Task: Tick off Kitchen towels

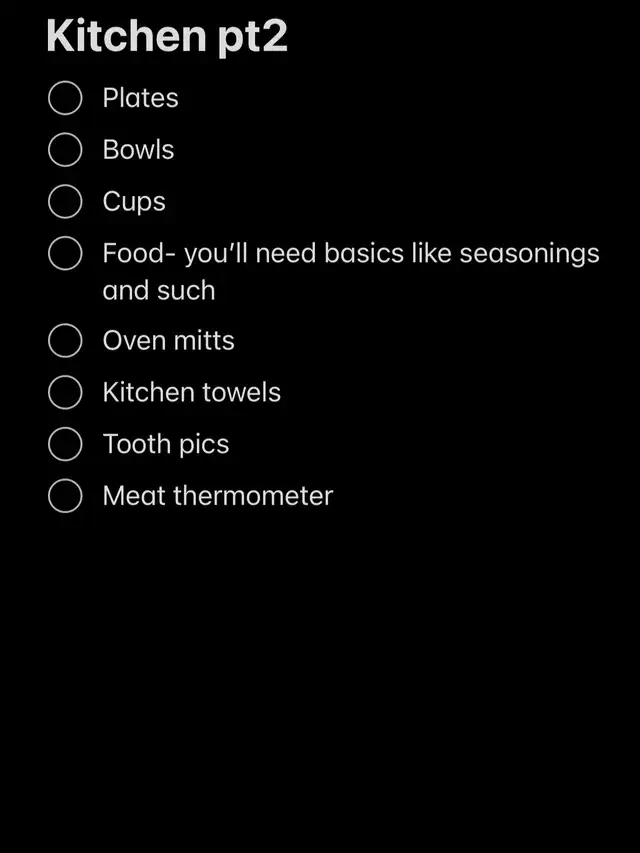Action: pos(65,393)
